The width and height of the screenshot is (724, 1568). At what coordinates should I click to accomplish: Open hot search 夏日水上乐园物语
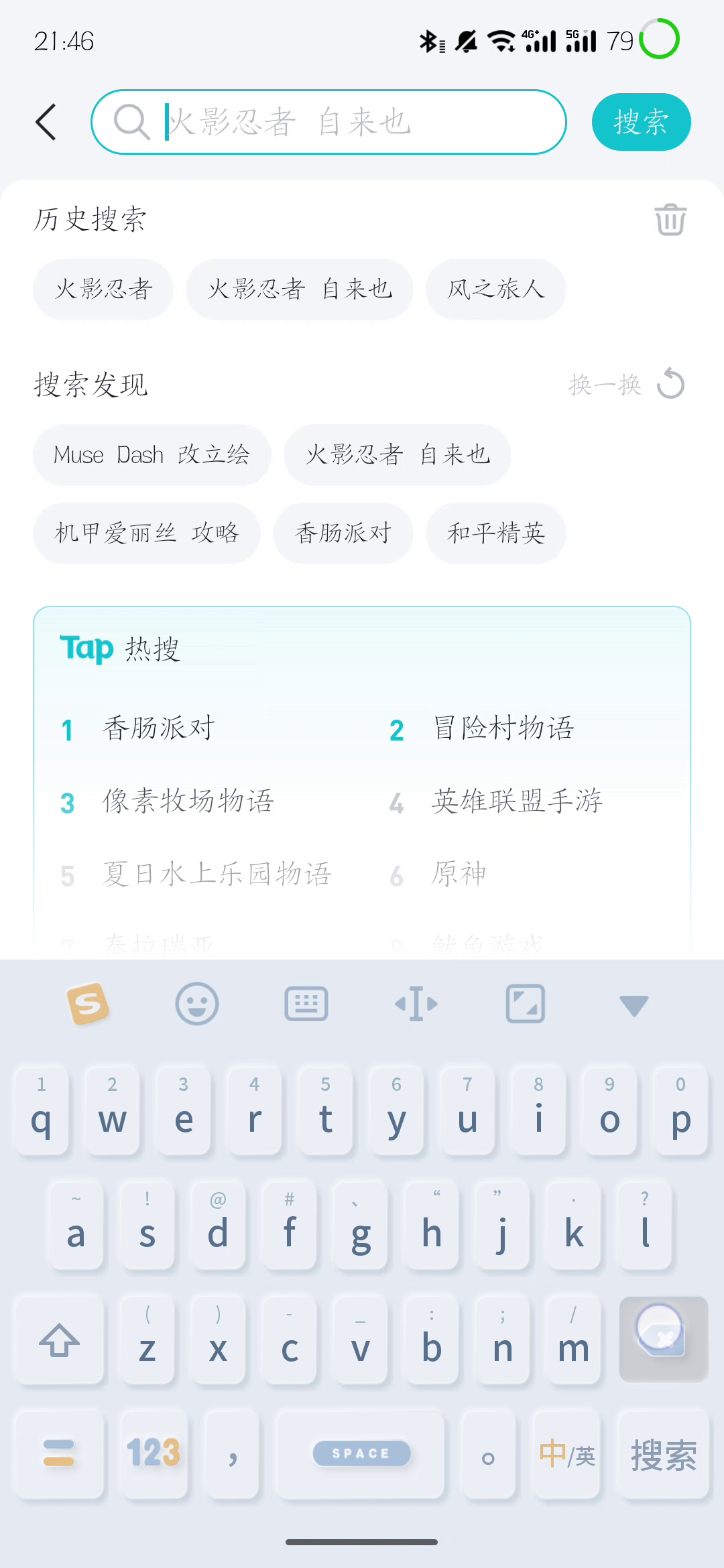pos(216,874)
